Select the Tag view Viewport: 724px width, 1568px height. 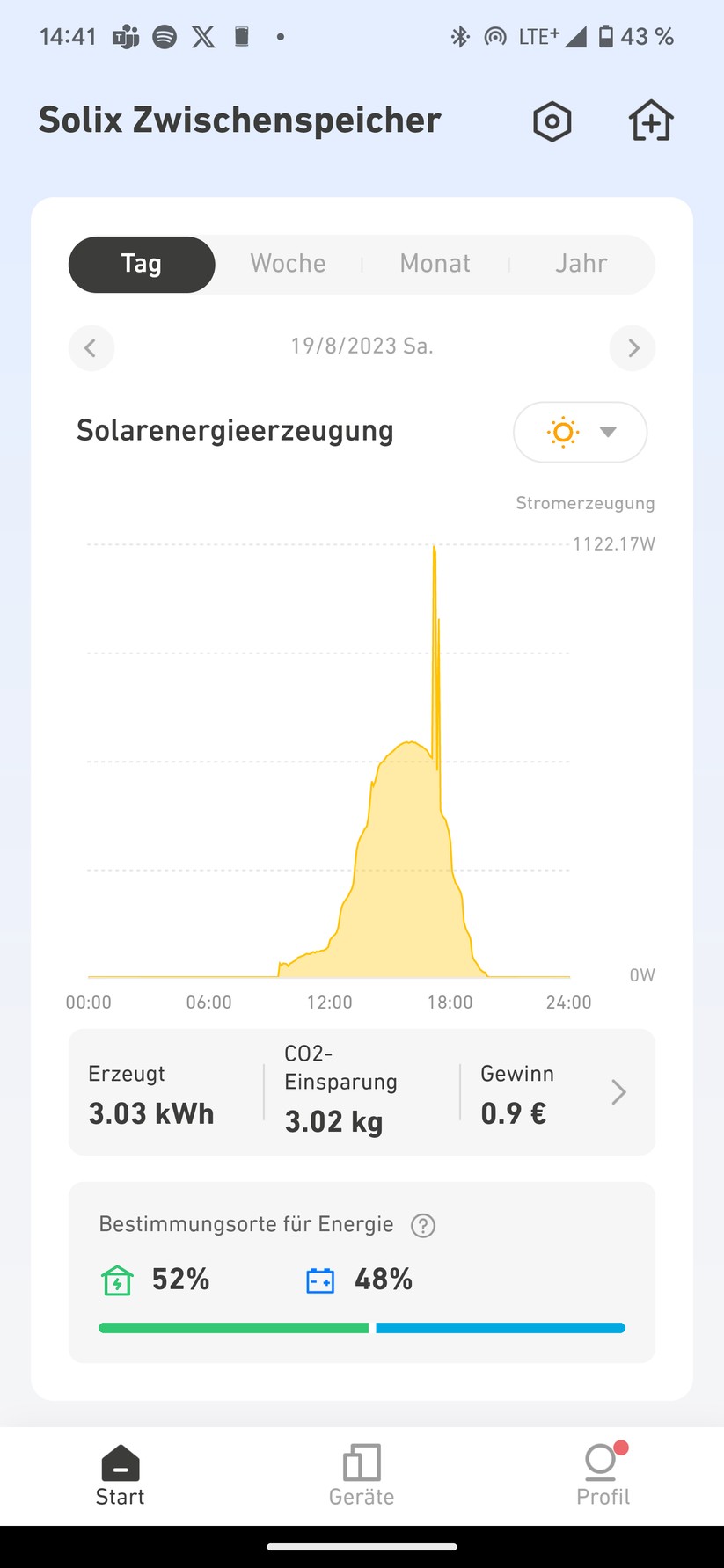coord(142,264)
